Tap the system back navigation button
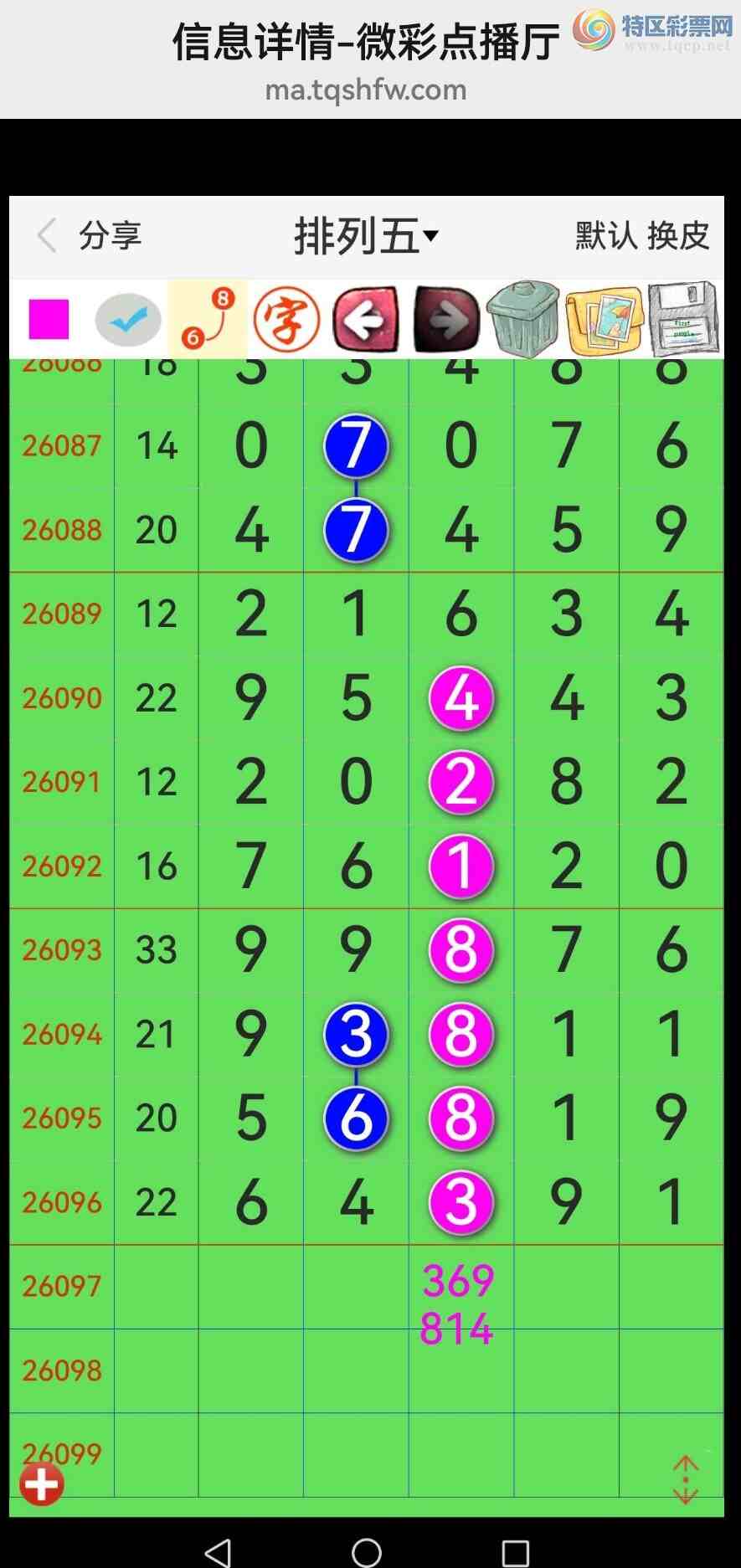Viewport: 741px width, 1568px height. [x=219, y=1552]
